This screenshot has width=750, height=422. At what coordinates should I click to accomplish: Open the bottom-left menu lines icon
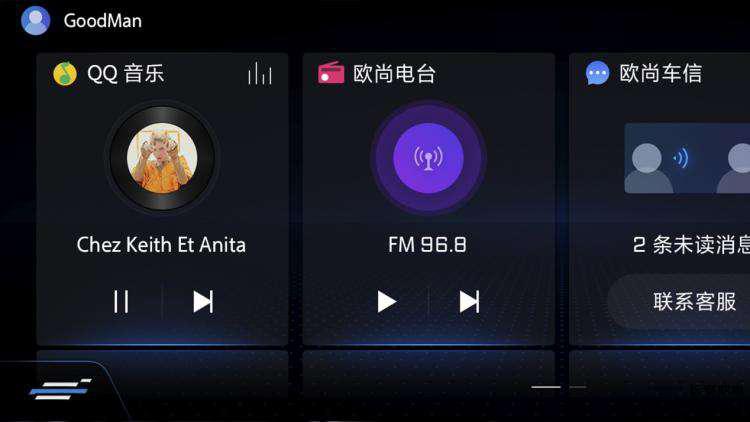60,389
